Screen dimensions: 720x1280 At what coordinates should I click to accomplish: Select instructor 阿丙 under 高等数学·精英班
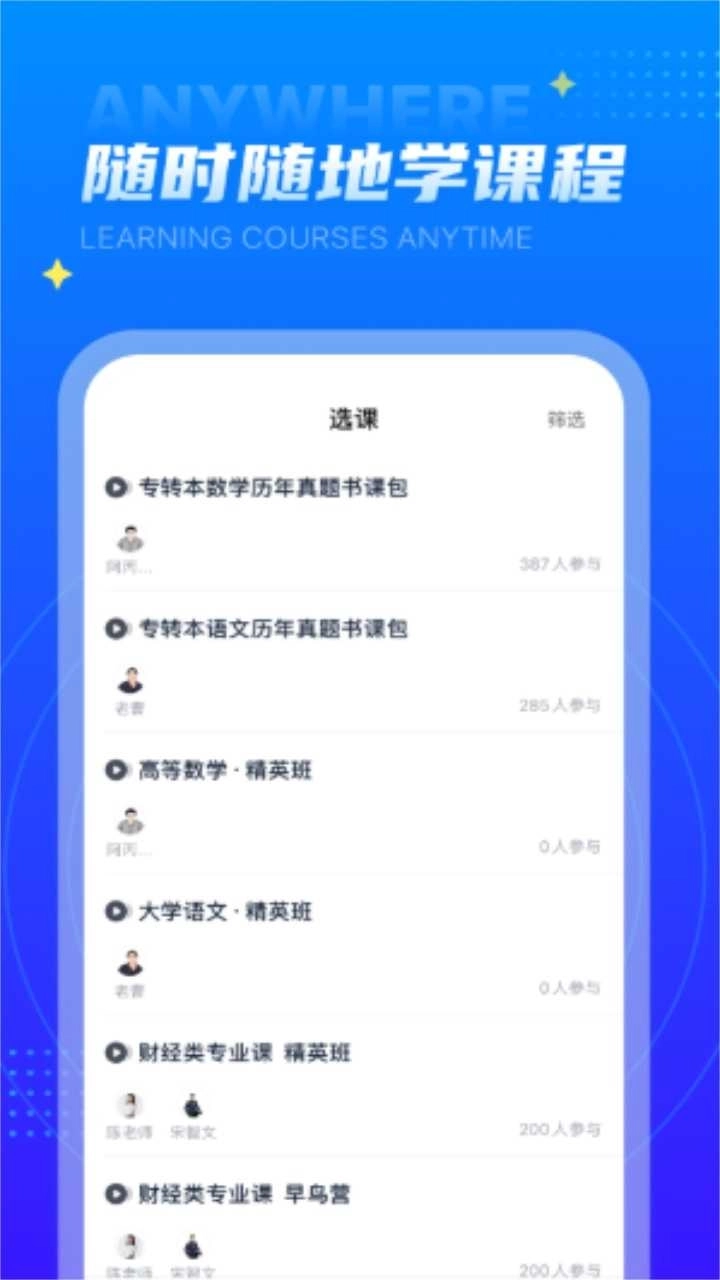128,822
